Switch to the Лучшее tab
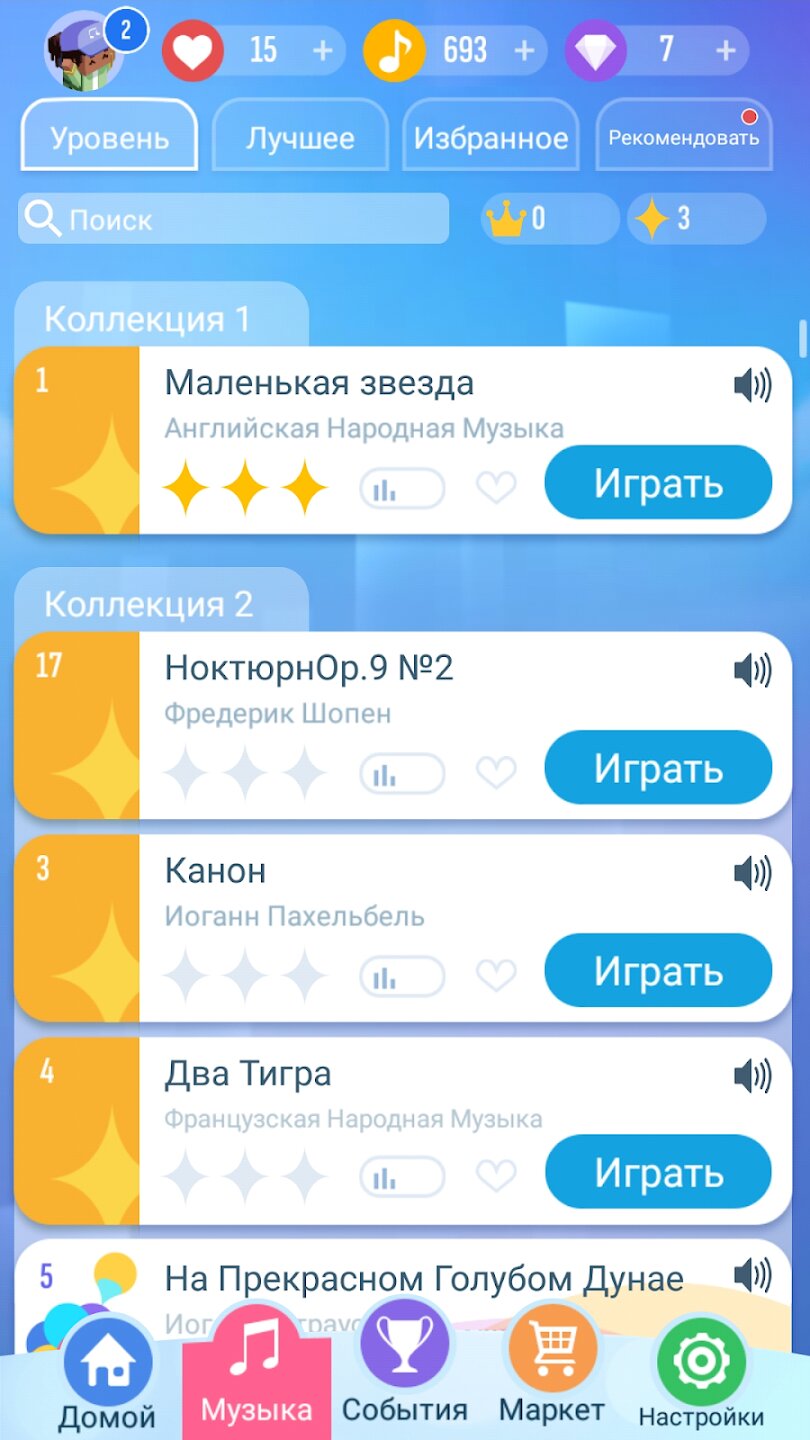The height and width of the screenshot is (1440, 810). 300,137
